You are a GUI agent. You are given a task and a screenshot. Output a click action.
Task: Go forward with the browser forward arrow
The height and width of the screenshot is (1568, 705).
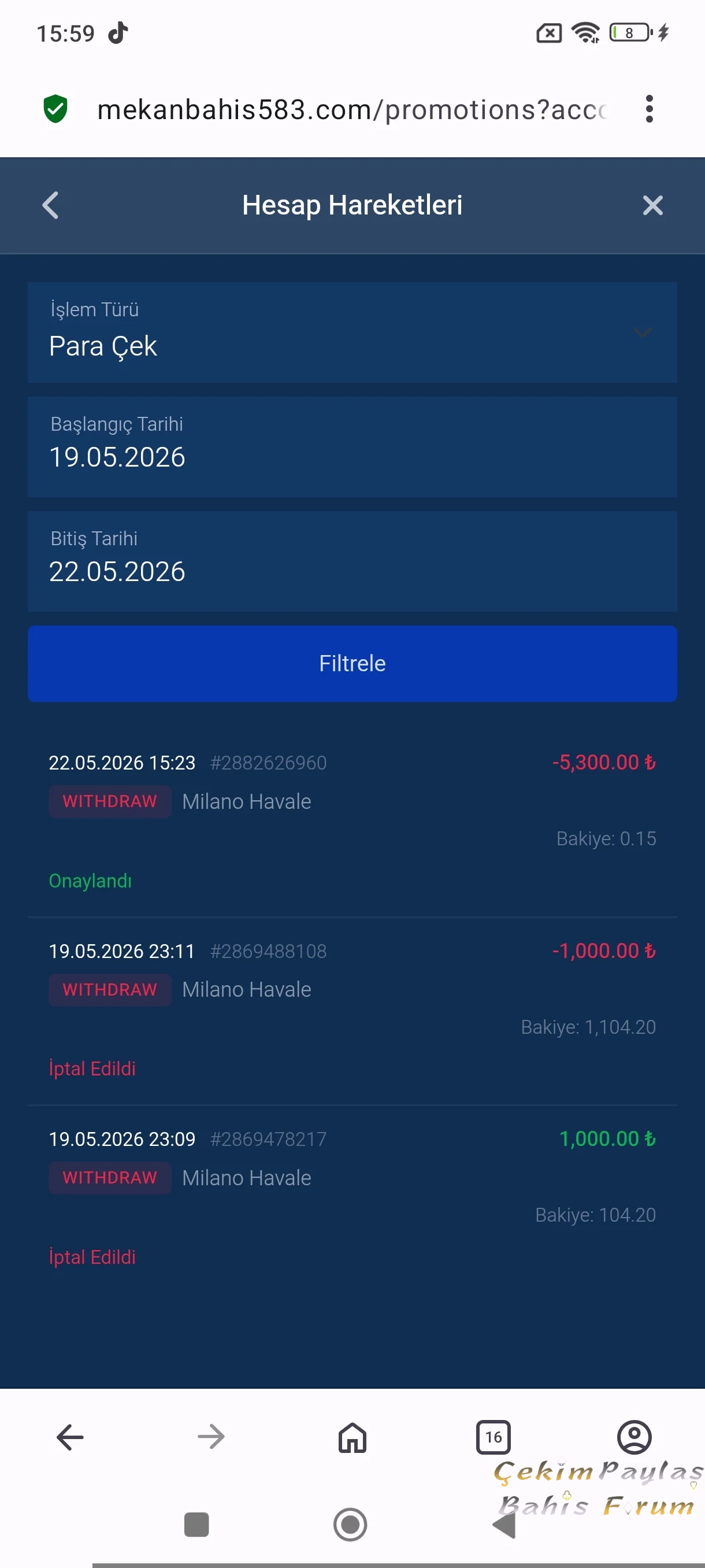click(211, 1437)
